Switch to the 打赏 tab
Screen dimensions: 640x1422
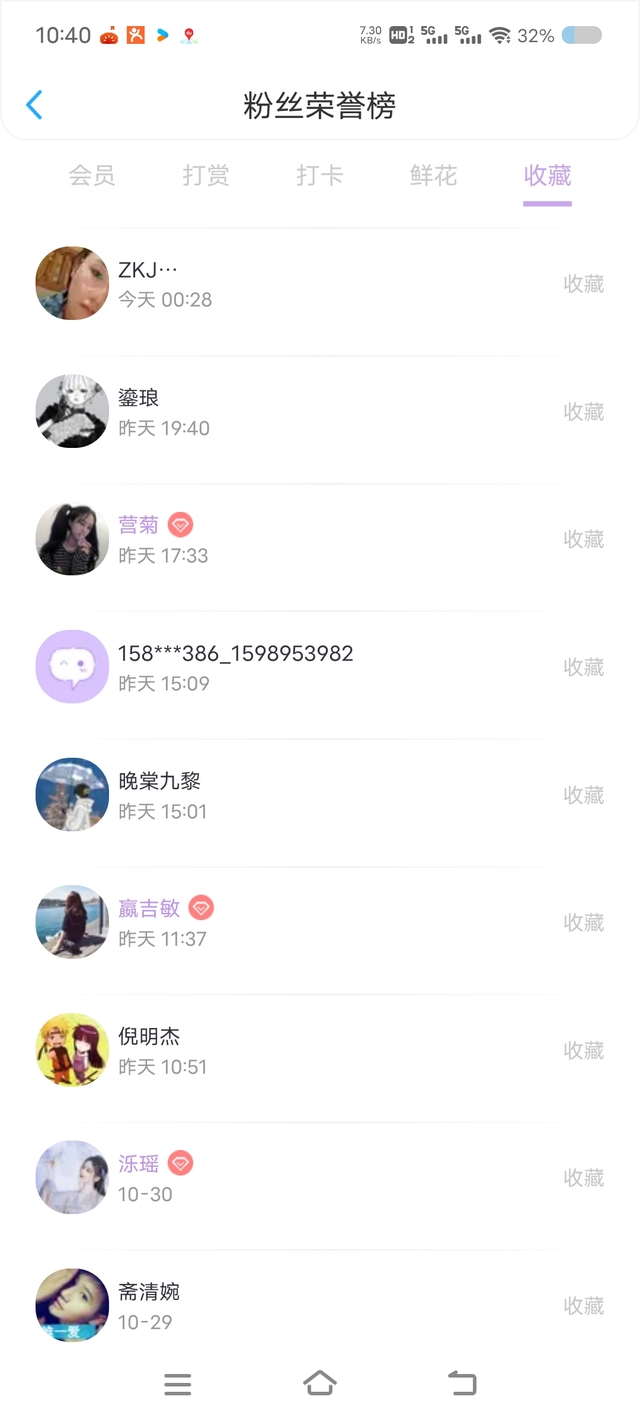click(x=206, y=176)
